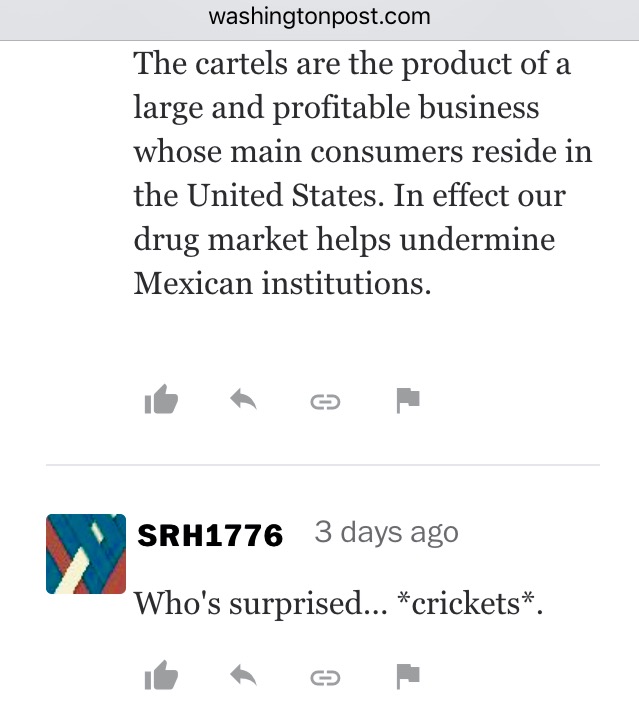Reply to SRH1776's comment

coord(244,677)
